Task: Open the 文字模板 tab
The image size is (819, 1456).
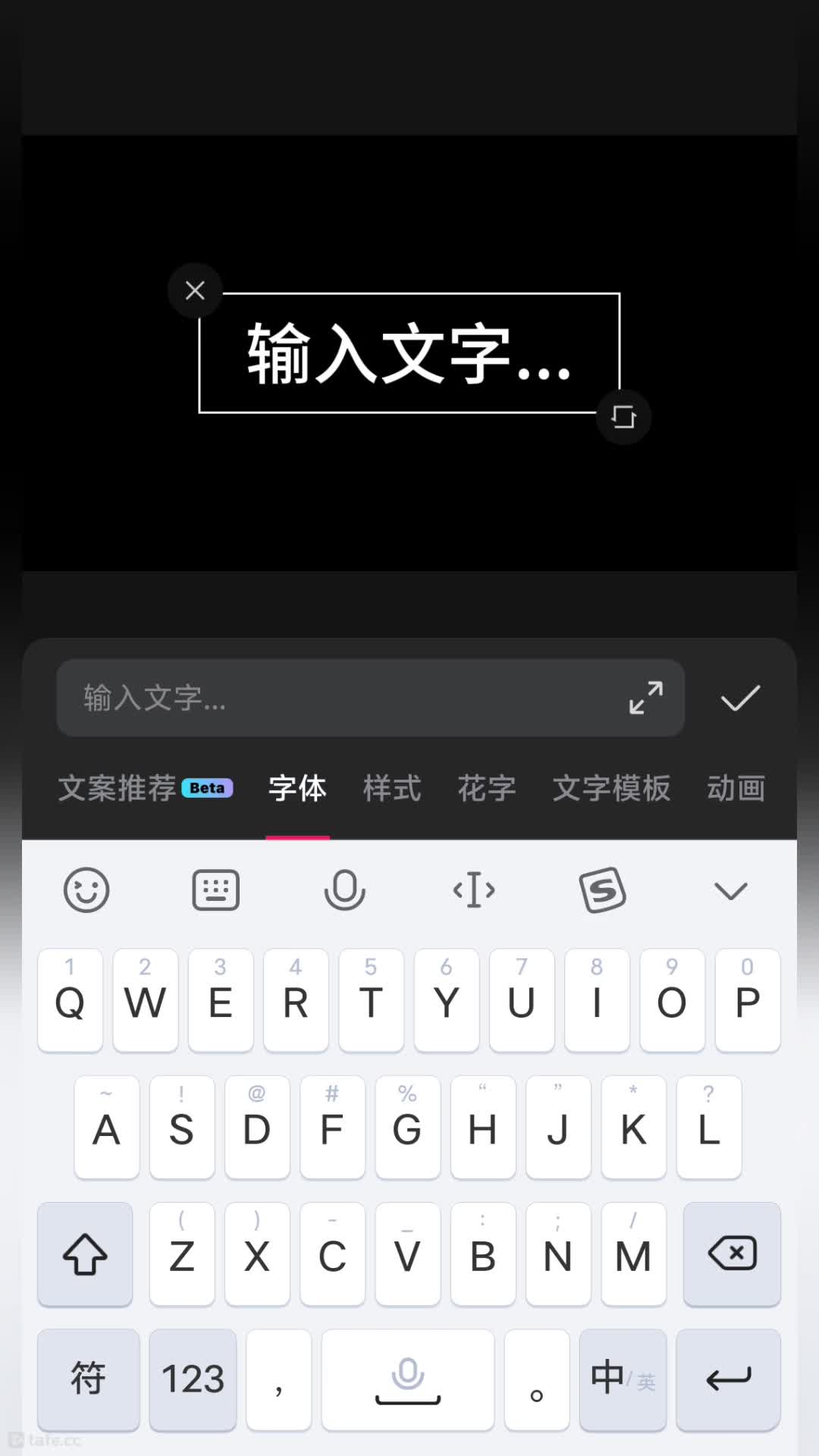Action: [x=611, y=788]
